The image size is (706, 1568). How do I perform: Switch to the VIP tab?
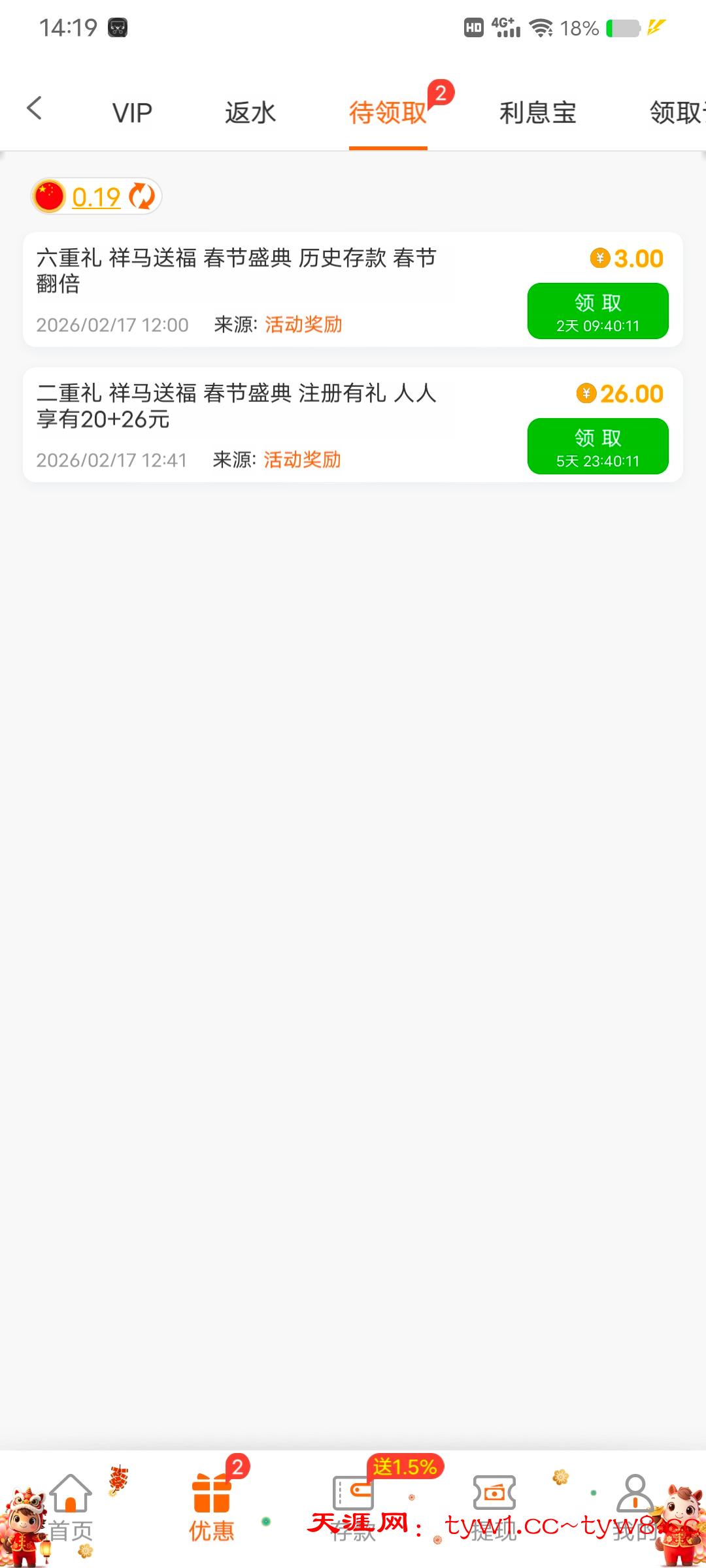(132, 113)
